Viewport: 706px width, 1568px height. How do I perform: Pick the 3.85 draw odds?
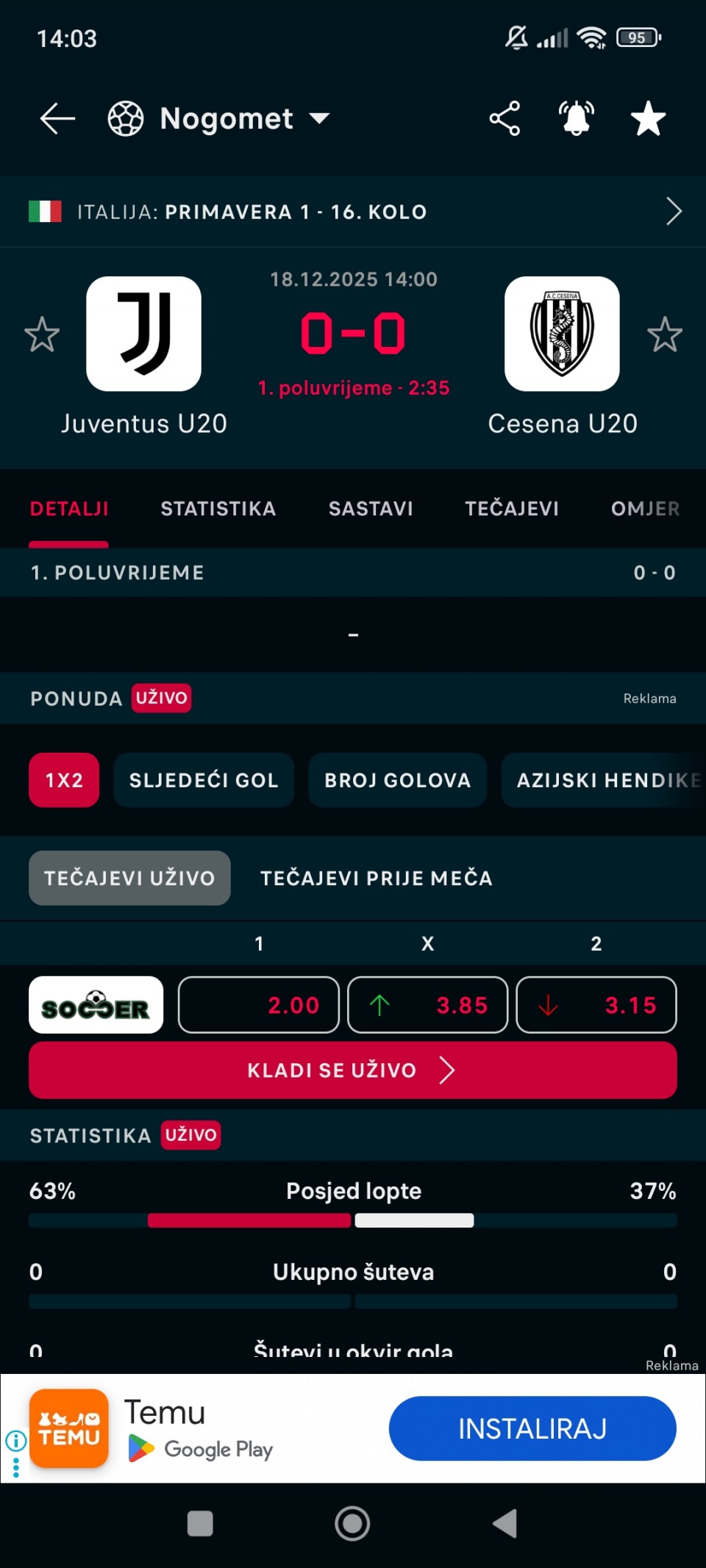pos(427,1005)
